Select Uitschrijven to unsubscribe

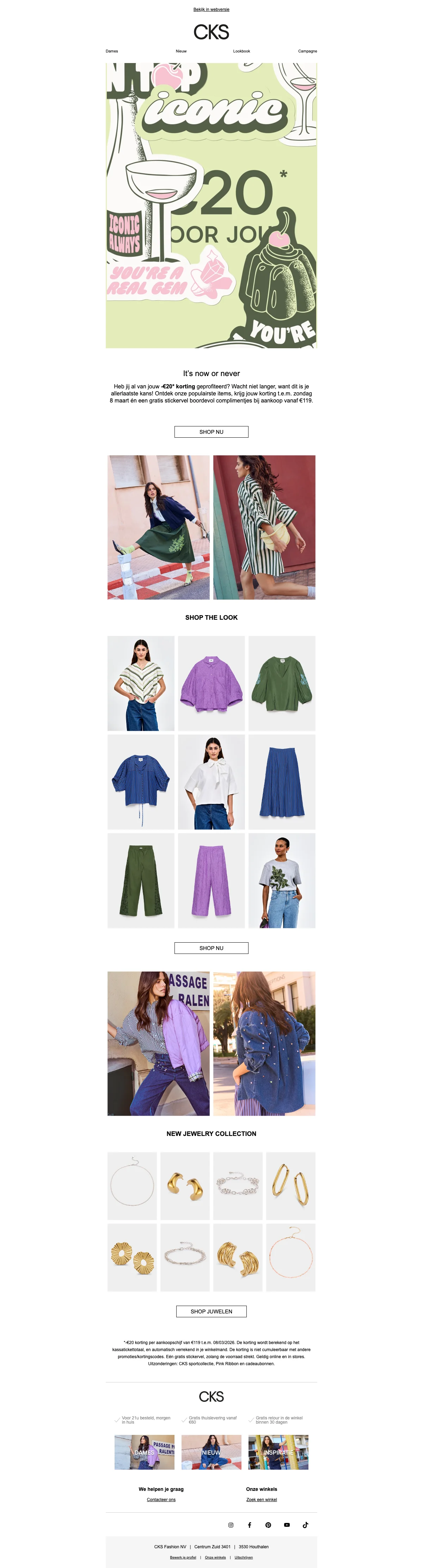pos(243,1557)
